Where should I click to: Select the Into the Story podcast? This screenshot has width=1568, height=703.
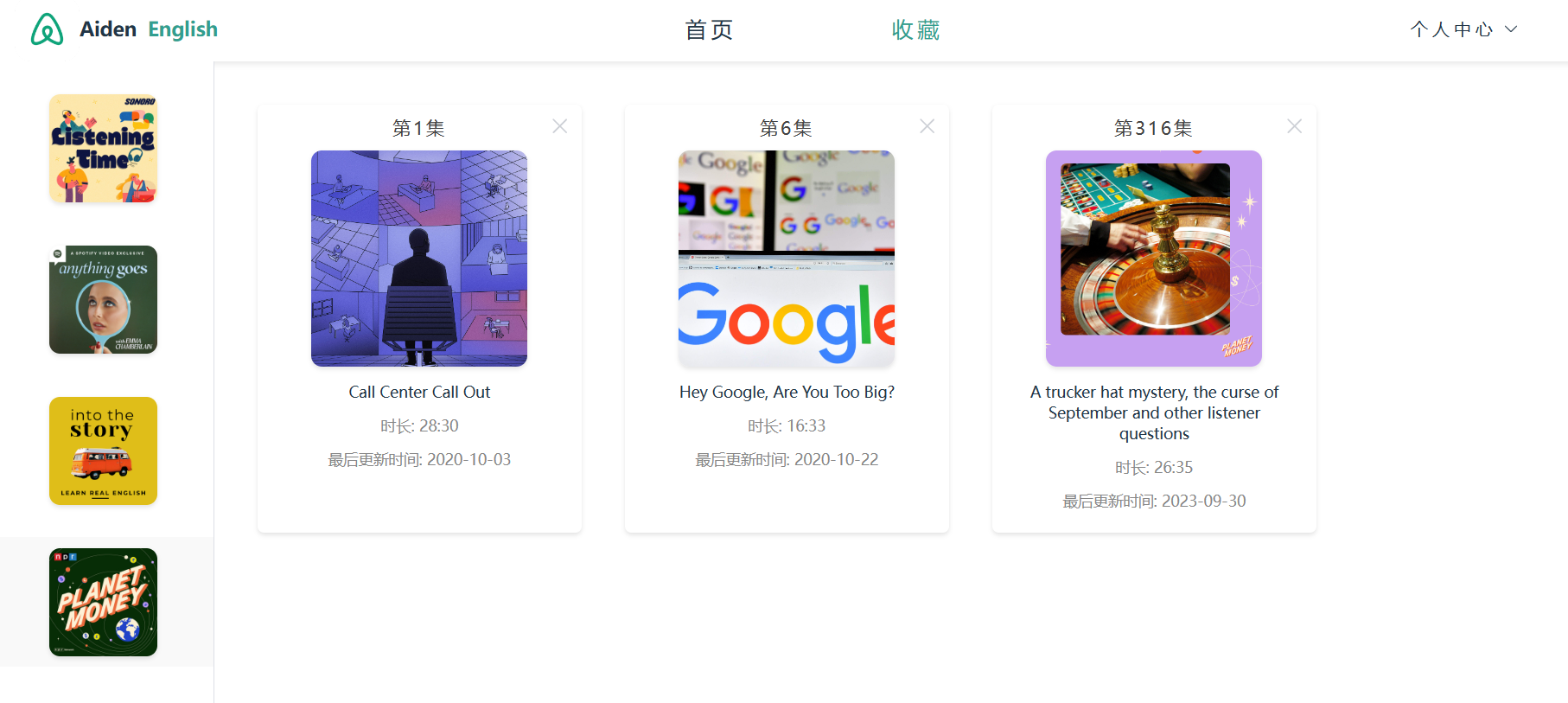103,451
